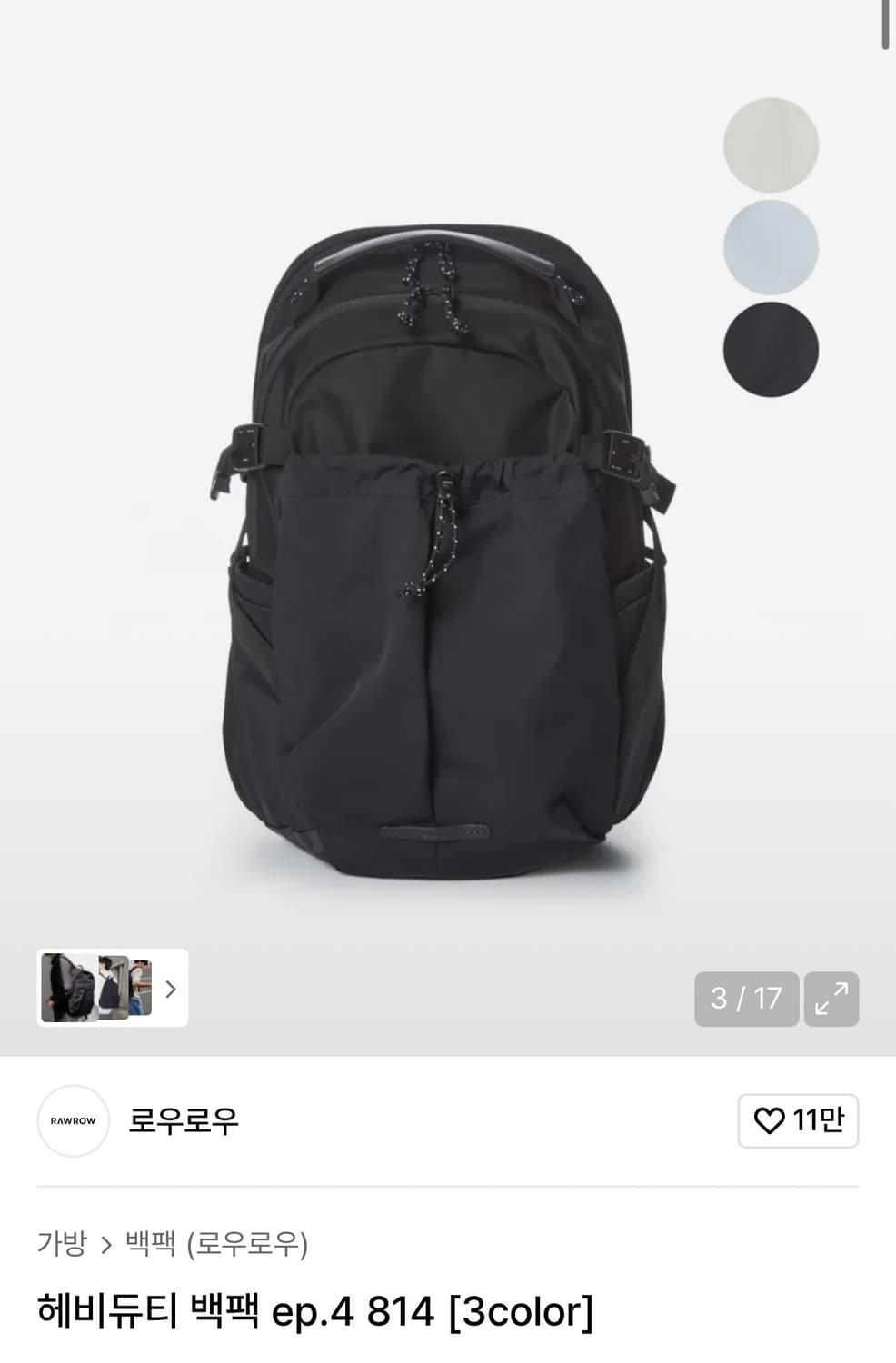Screen dimensions: 896x1363
Task: Tap the chevron arrow beside the thumbnail strip
Action: [x=168, y=988]
